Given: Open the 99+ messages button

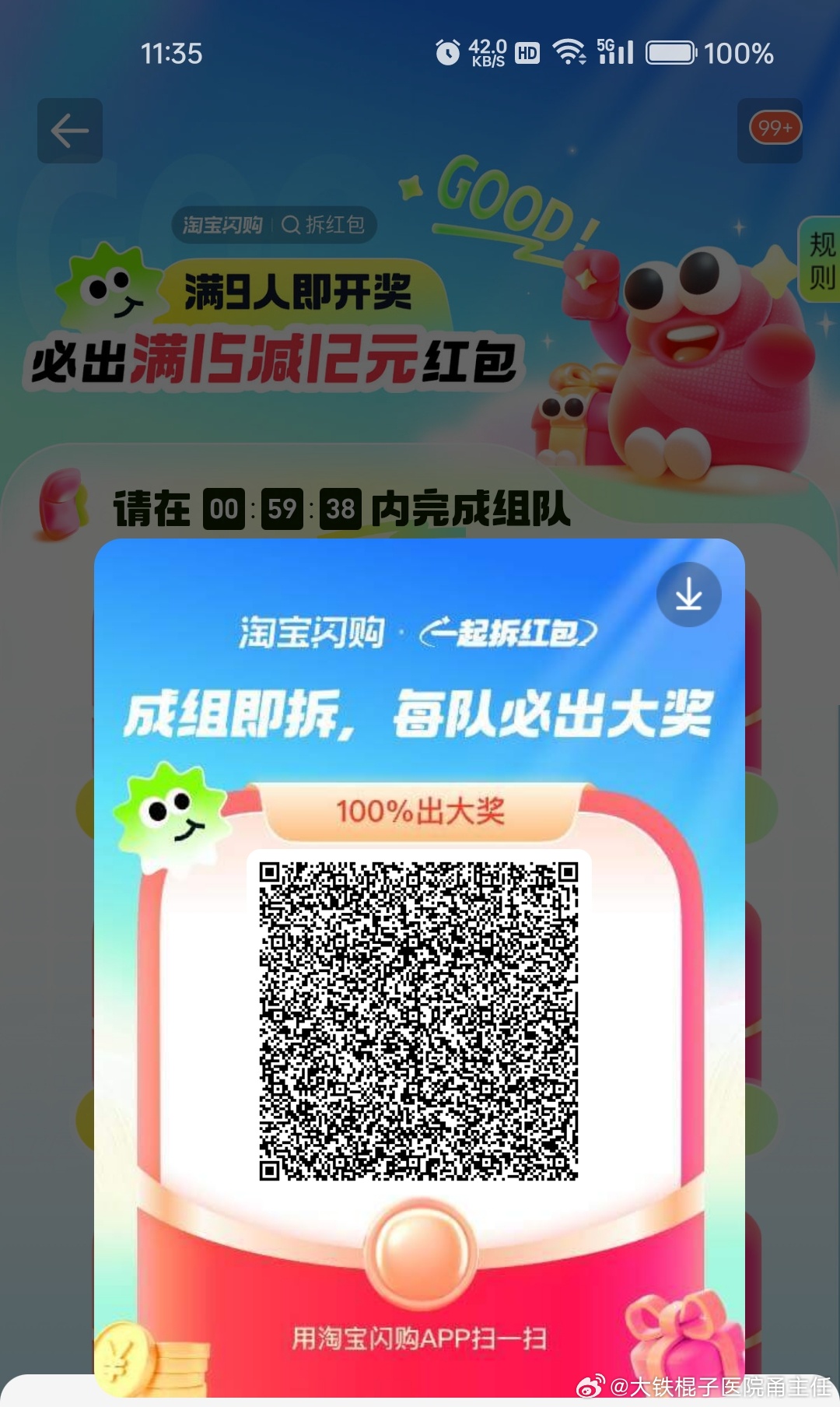Looking at the screenshot, I should (770, 130).
